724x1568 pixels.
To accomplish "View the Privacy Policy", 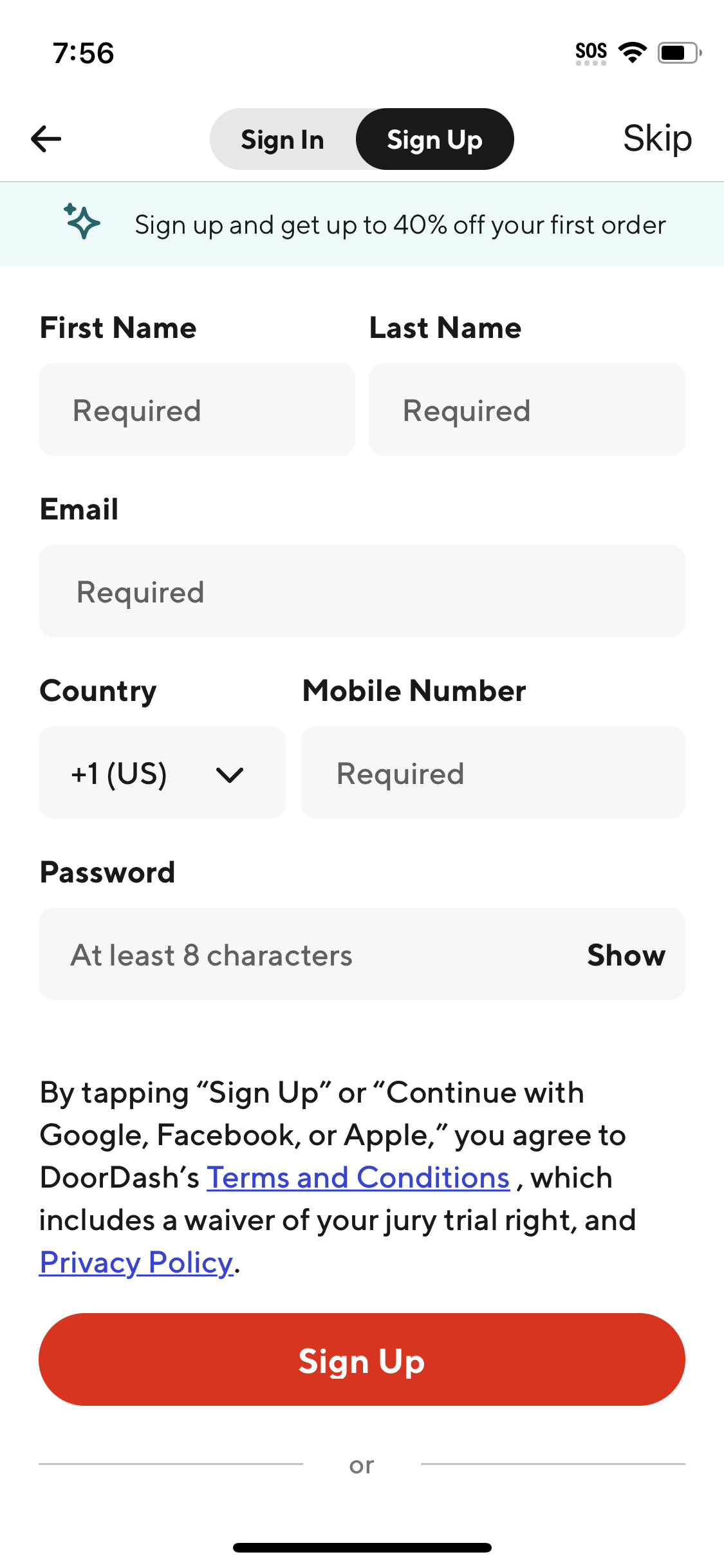I will [x=135, y=1262].
